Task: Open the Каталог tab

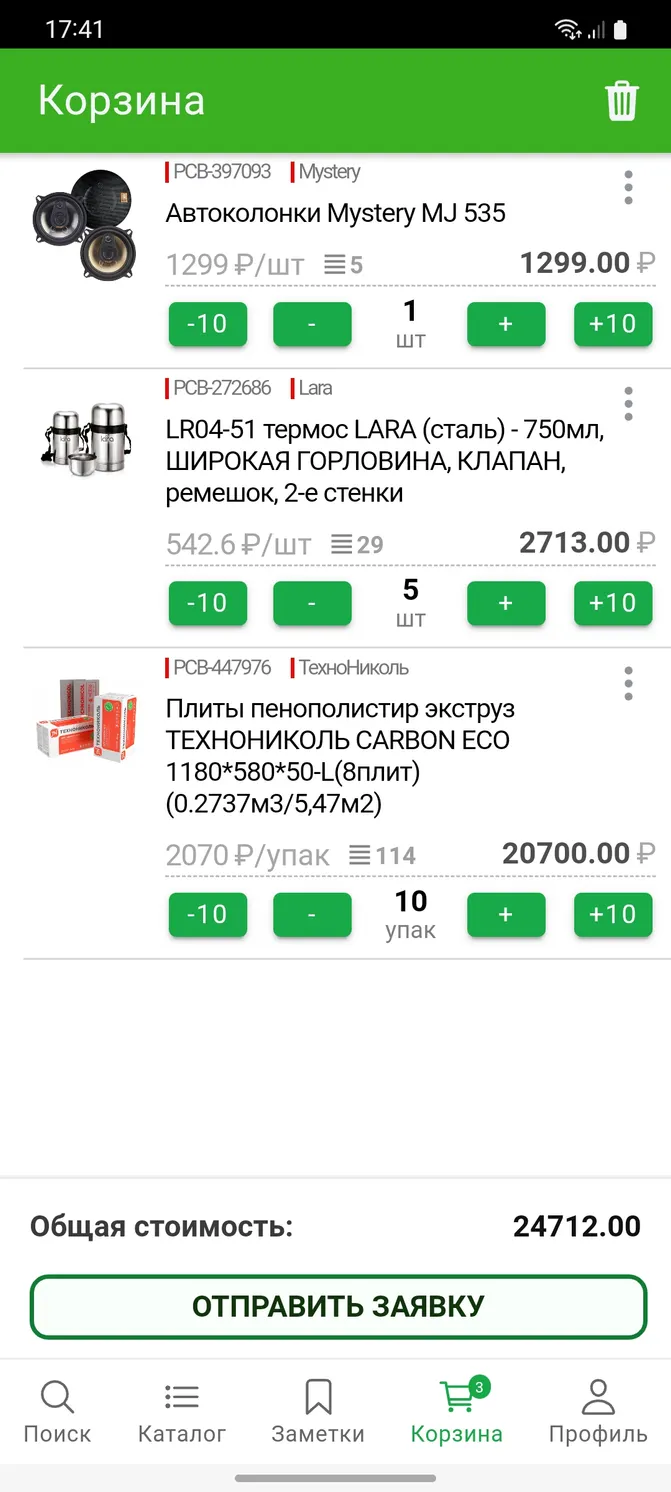Action: click(x=182, y=1411)
